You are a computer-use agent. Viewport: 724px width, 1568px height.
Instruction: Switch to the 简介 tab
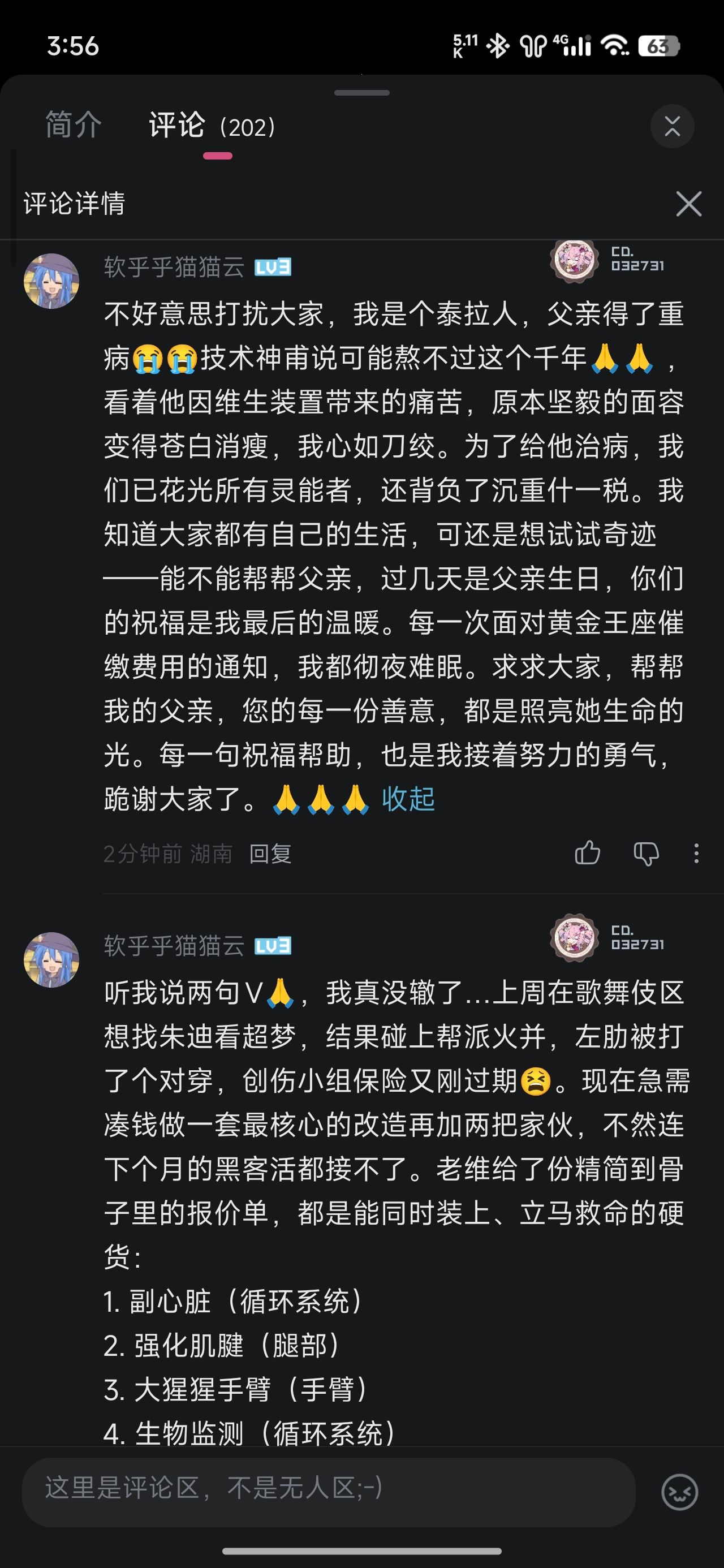[x=72, y=125]
